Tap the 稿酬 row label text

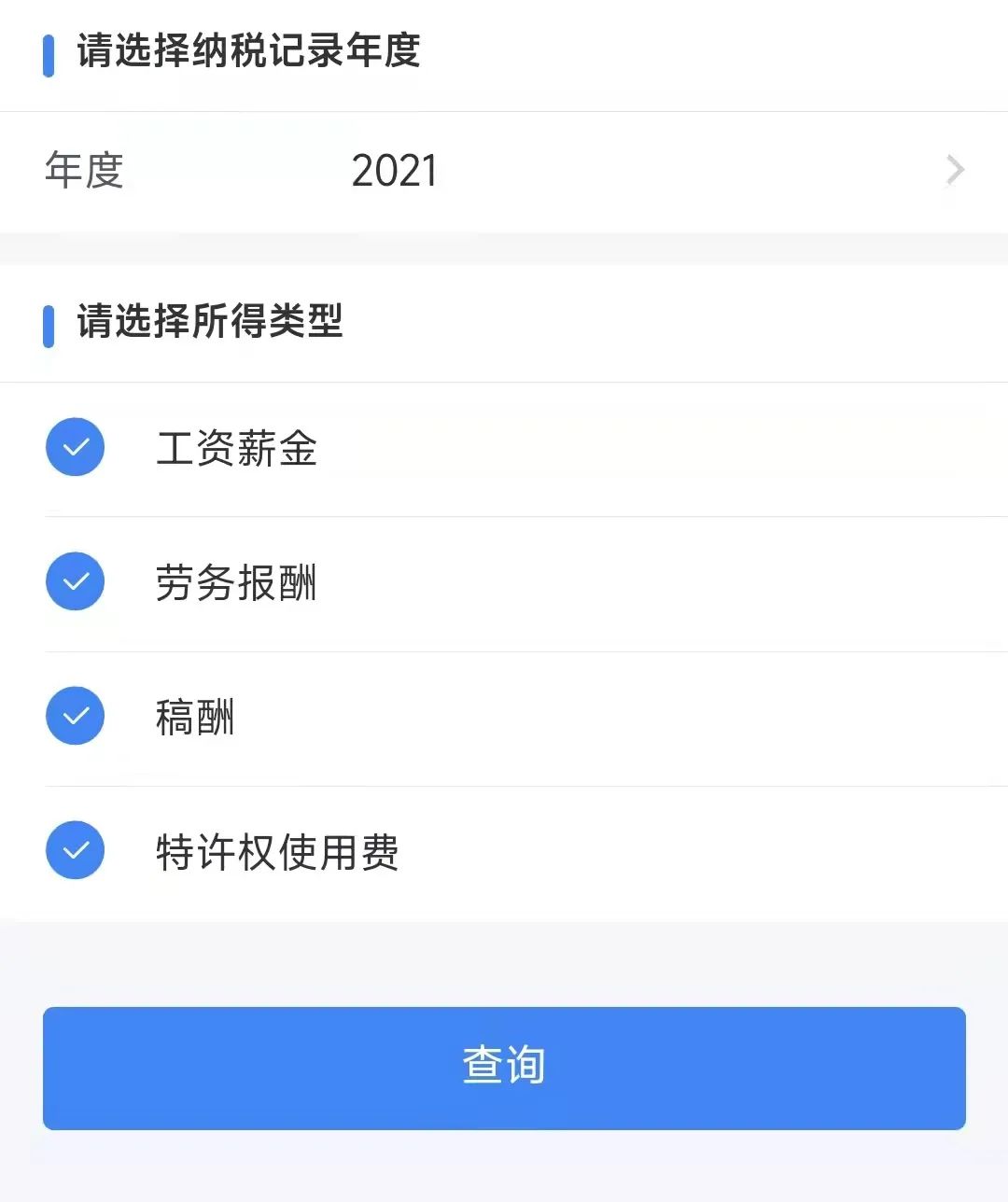click(x=194, y=718)
